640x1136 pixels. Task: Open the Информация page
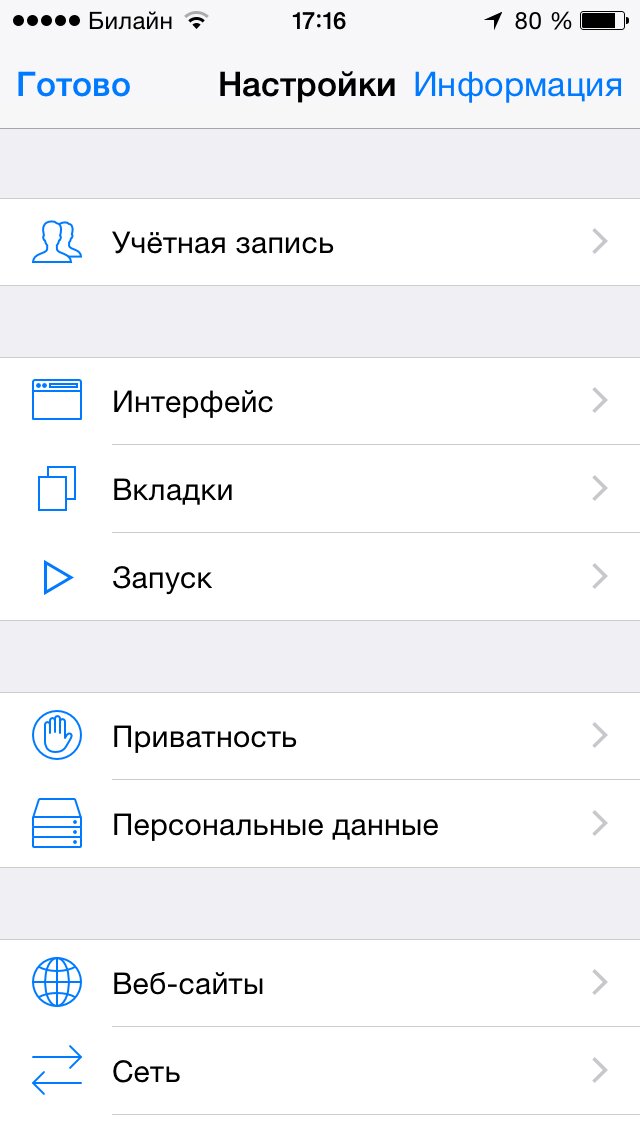click(517, 85)
